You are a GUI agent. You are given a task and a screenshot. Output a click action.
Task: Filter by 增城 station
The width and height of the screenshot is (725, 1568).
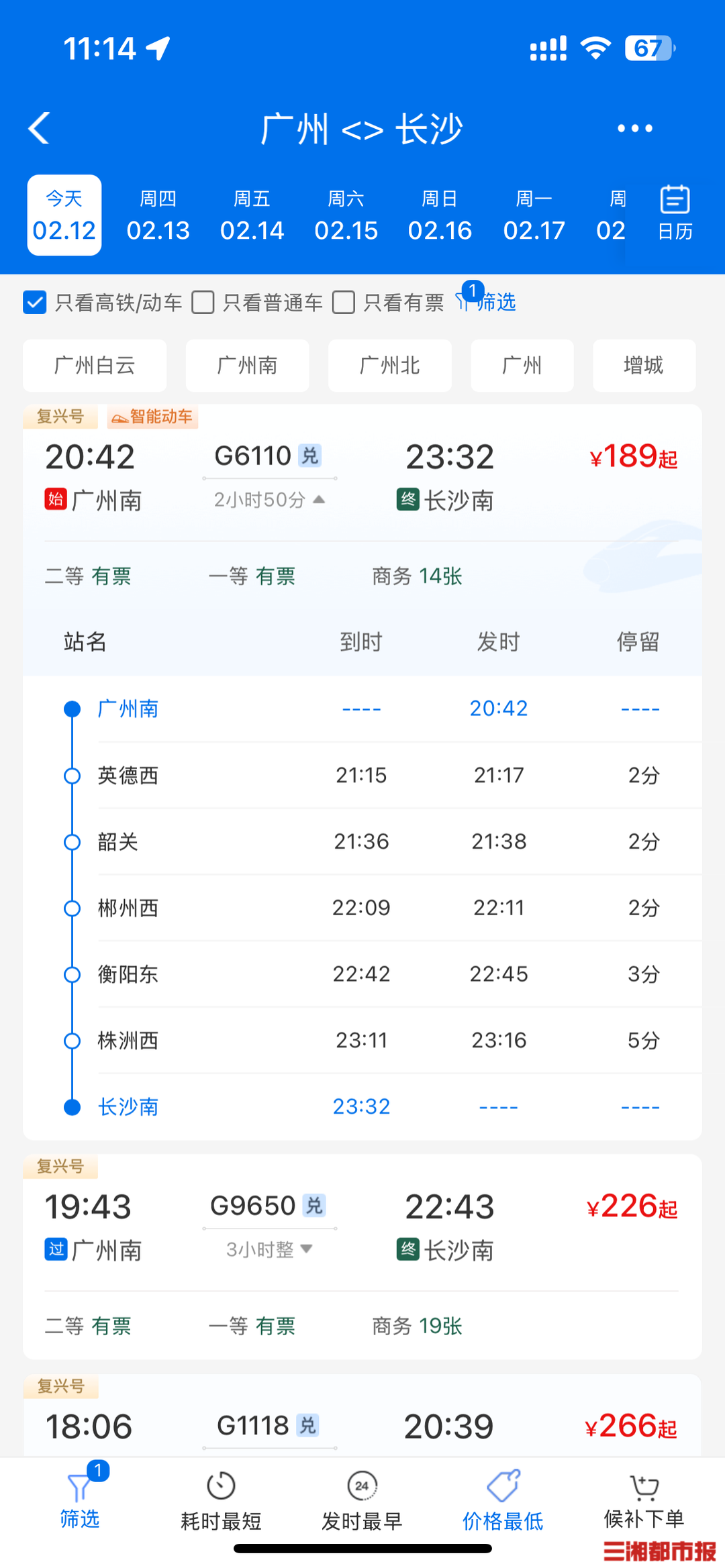click(x=643, y=366)
